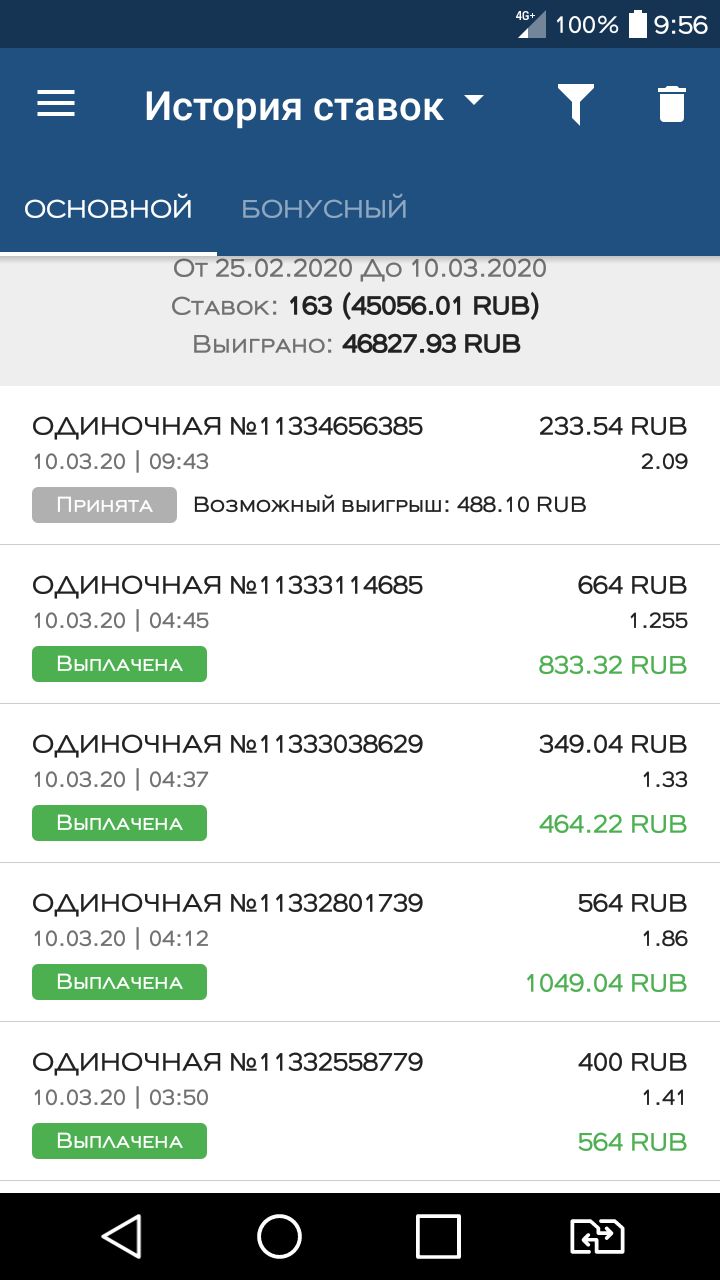Show bet №11332558779 details
The height and width of the screenshot is (1280, 720).
point(360,1101)
